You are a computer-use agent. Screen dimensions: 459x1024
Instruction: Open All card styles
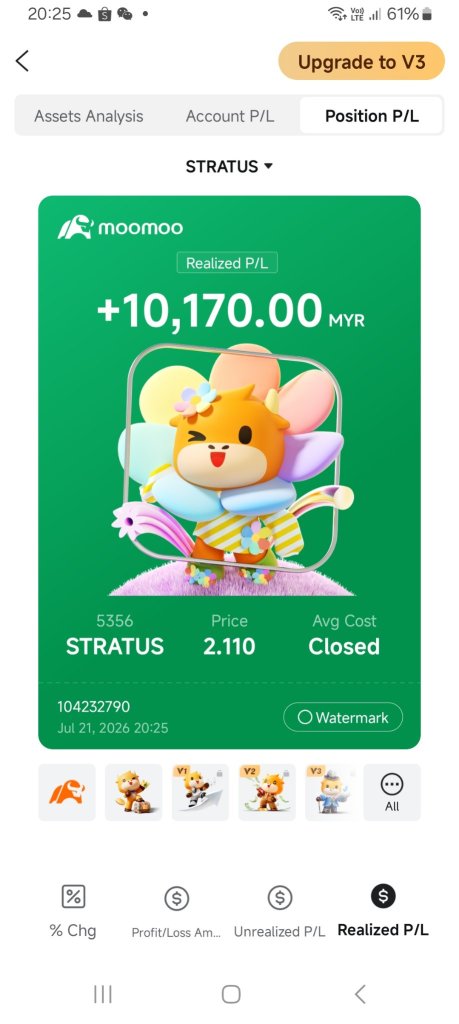pyautogui.click(x=392, y=792)
